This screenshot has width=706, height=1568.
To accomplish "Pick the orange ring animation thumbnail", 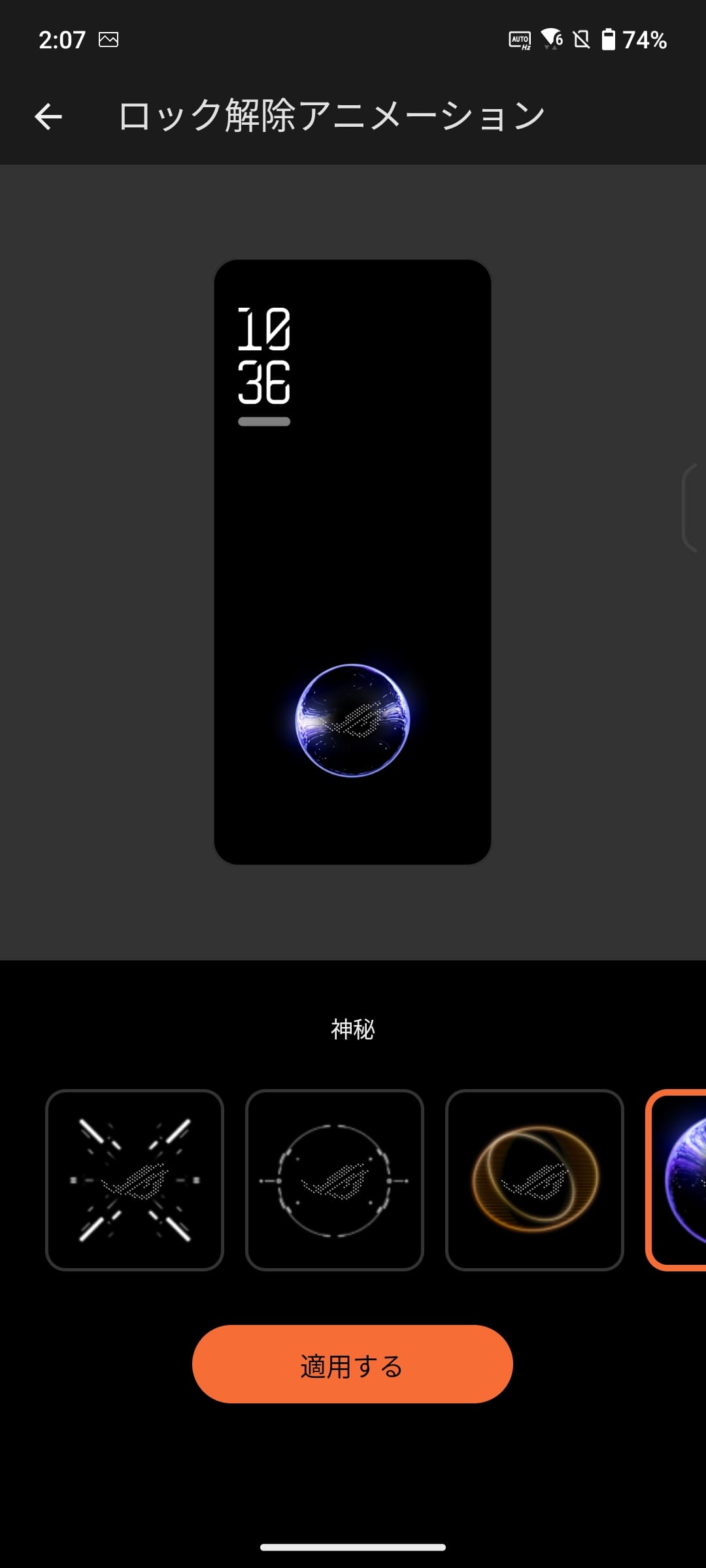I will (535, 1180).
